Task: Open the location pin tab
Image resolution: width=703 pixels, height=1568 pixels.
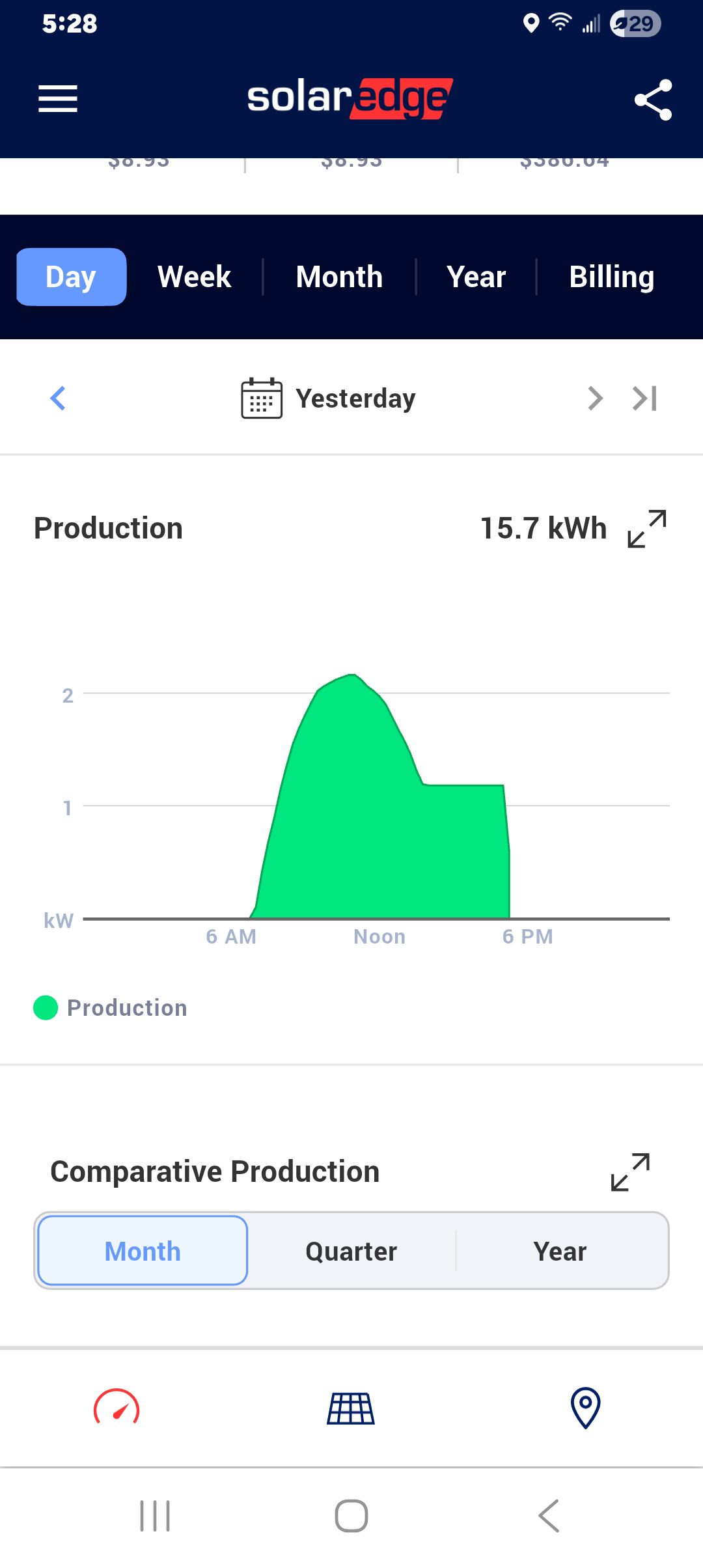Action: click(x=585, y=1408)
